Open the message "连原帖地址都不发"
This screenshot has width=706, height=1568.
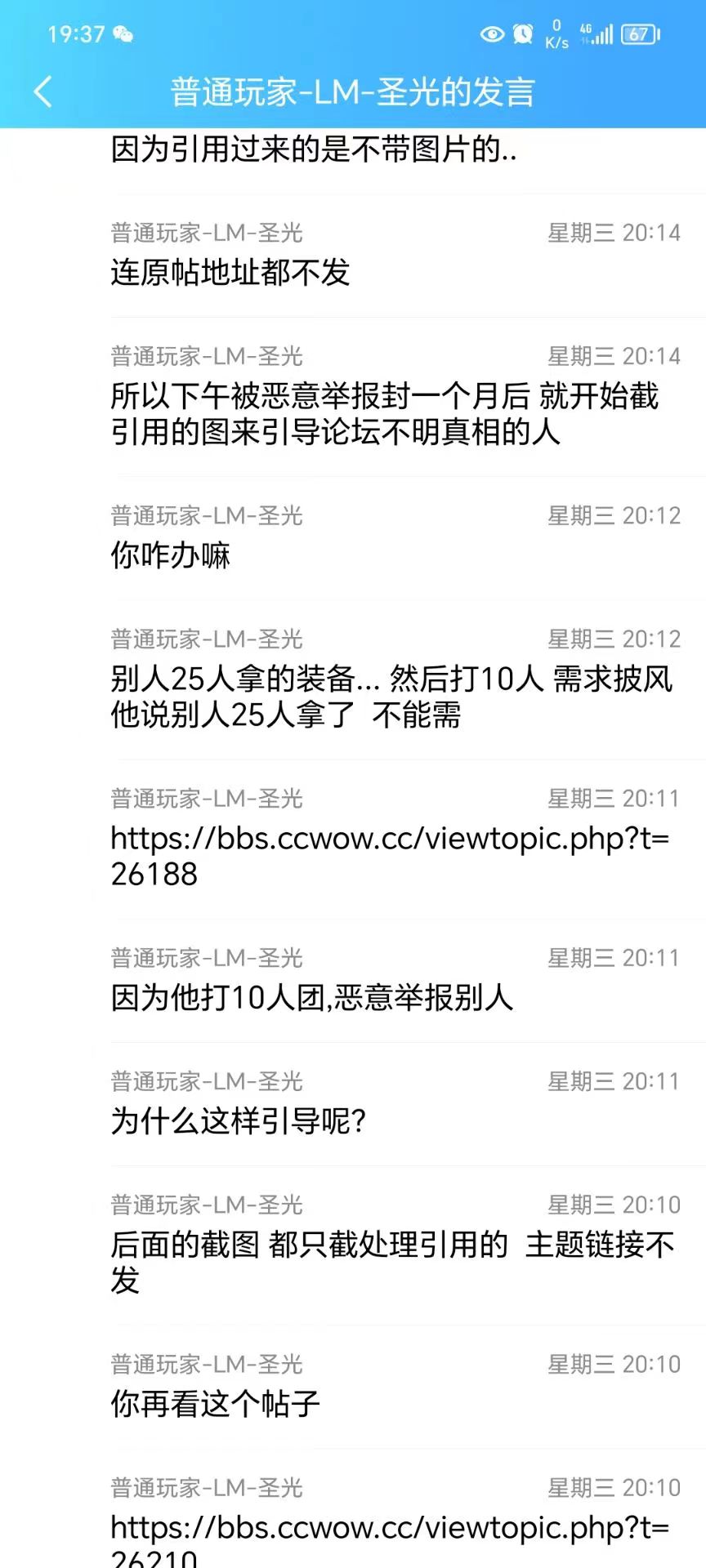[x=230, y=272]
